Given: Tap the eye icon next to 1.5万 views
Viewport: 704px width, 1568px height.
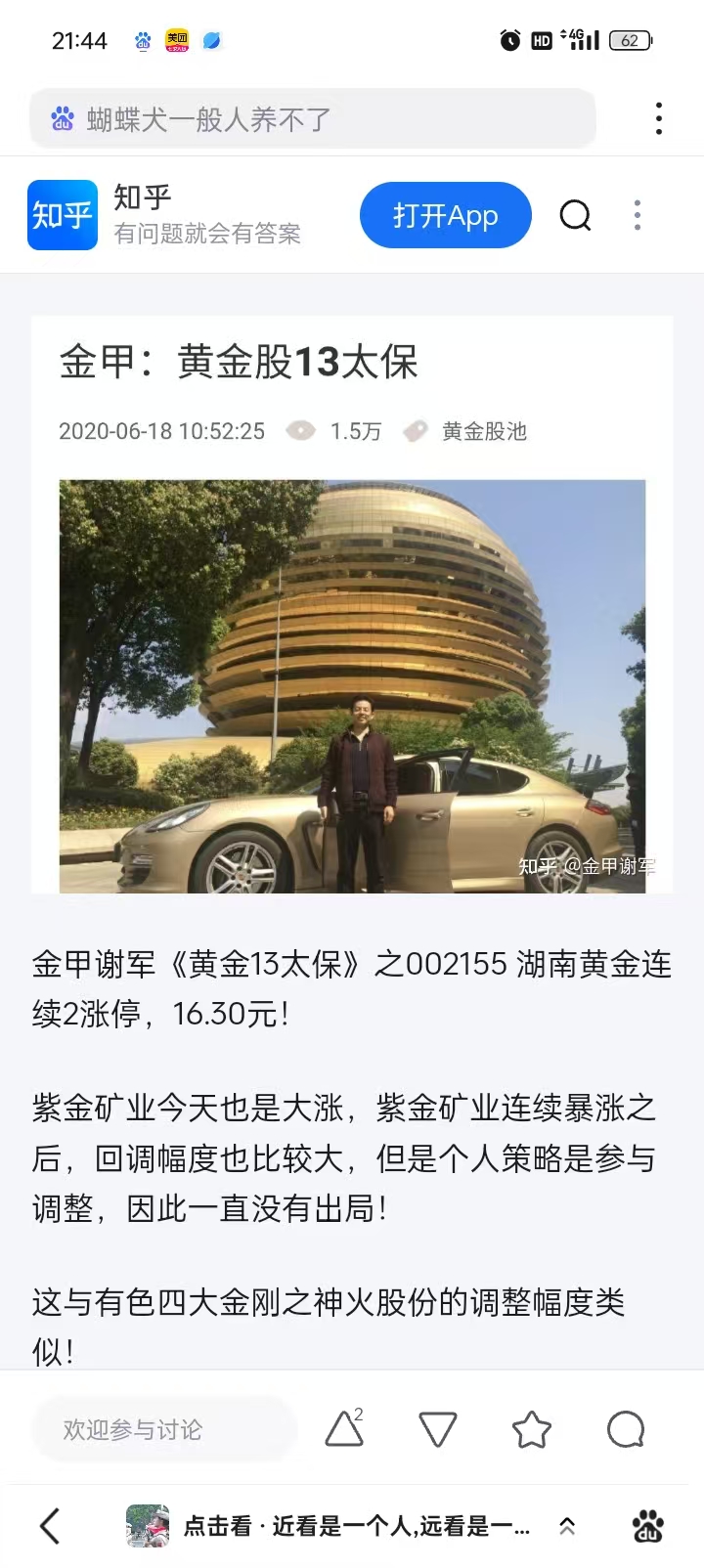Looking at the screenshot, I should click(300, 430).
